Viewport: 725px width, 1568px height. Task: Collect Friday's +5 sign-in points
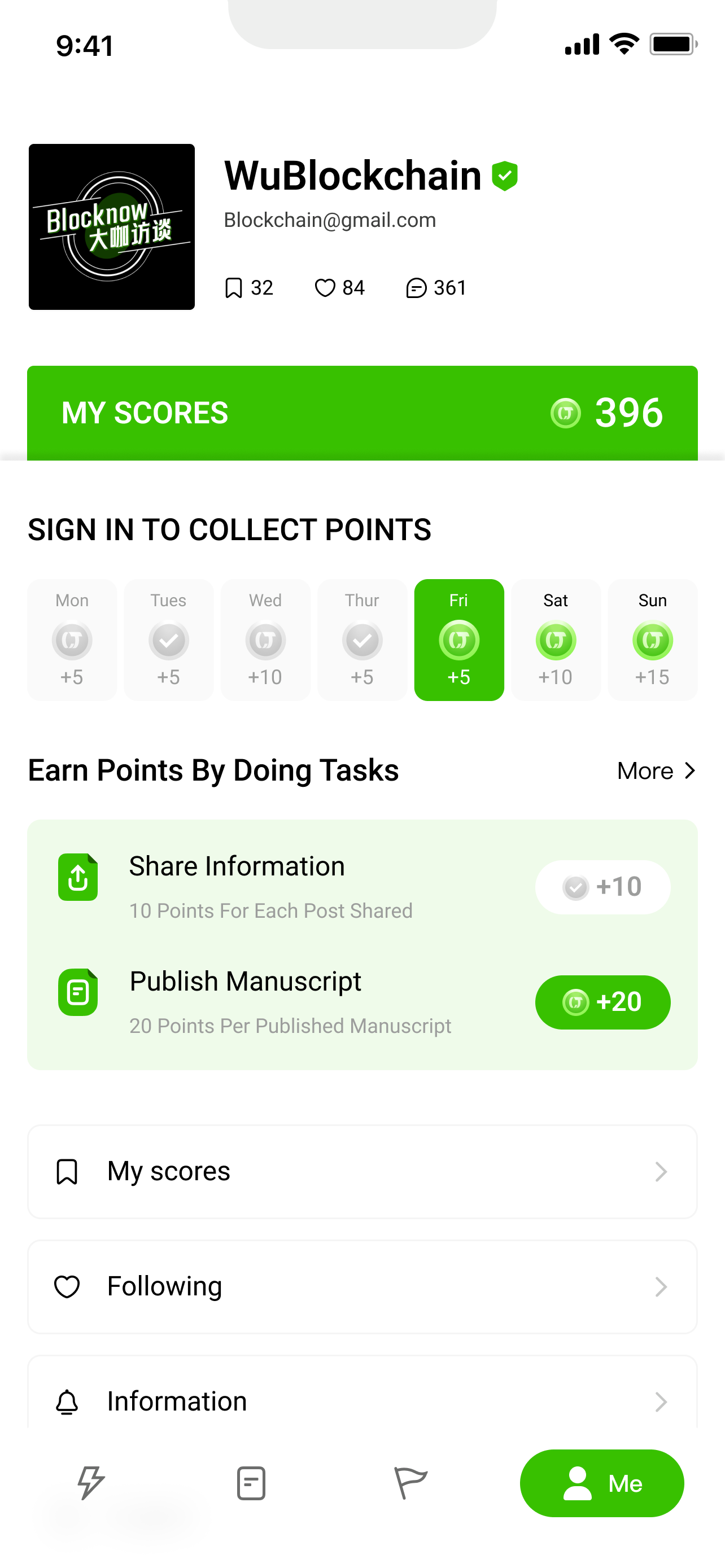tap(458, 640)
